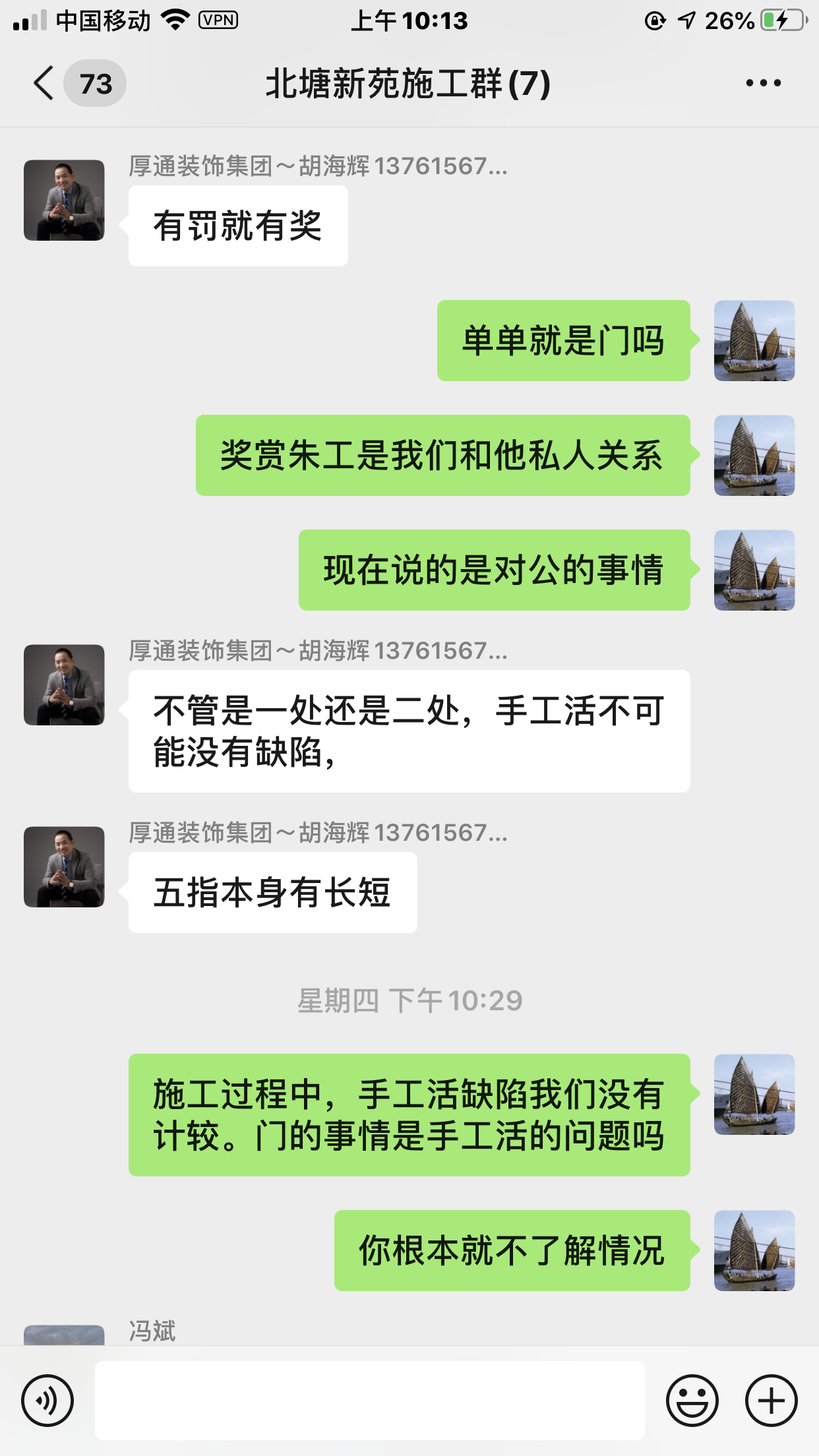Open the plus attachments menu

771,1400
